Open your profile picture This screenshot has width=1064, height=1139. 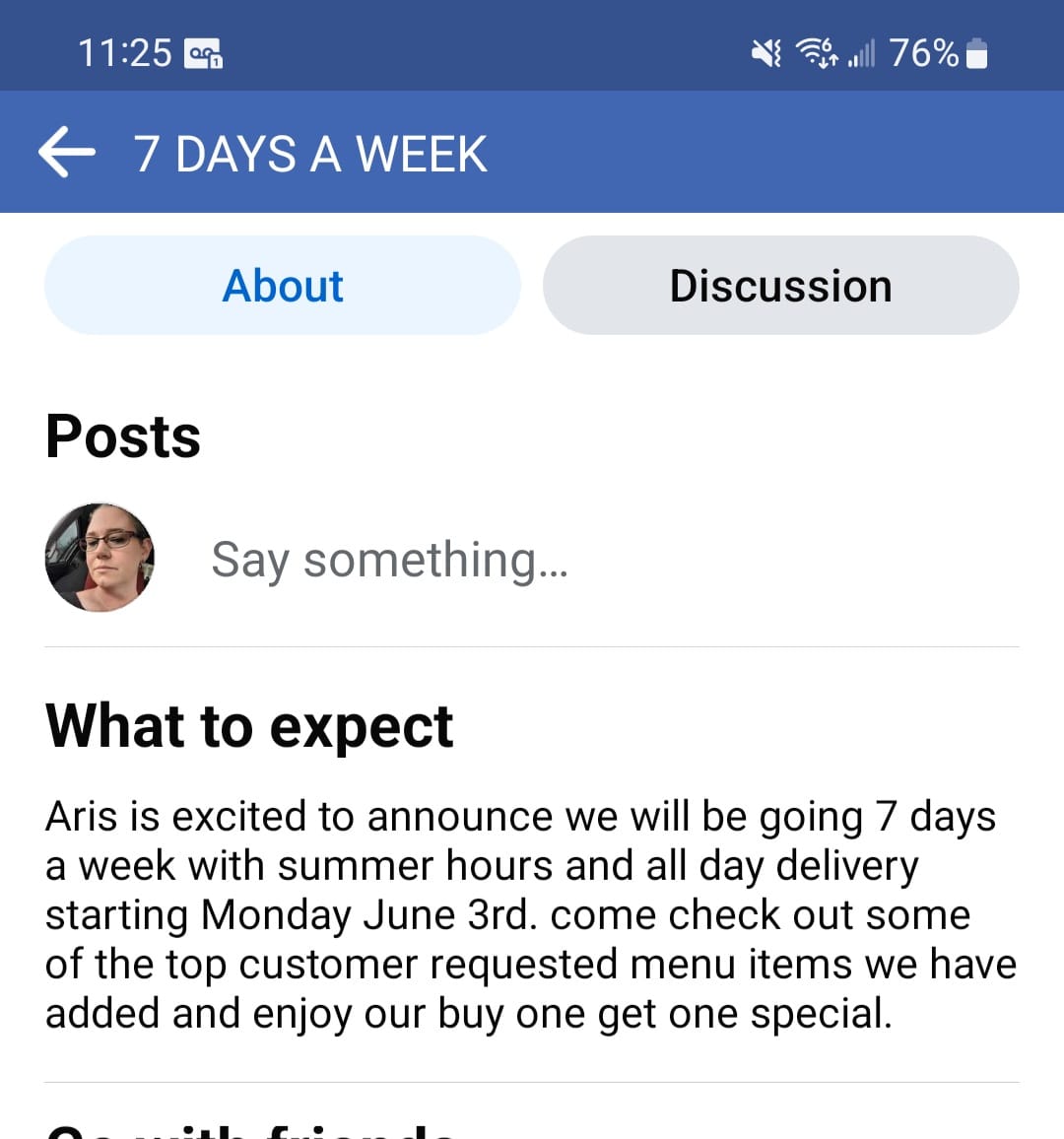click(x=100, y=558)
